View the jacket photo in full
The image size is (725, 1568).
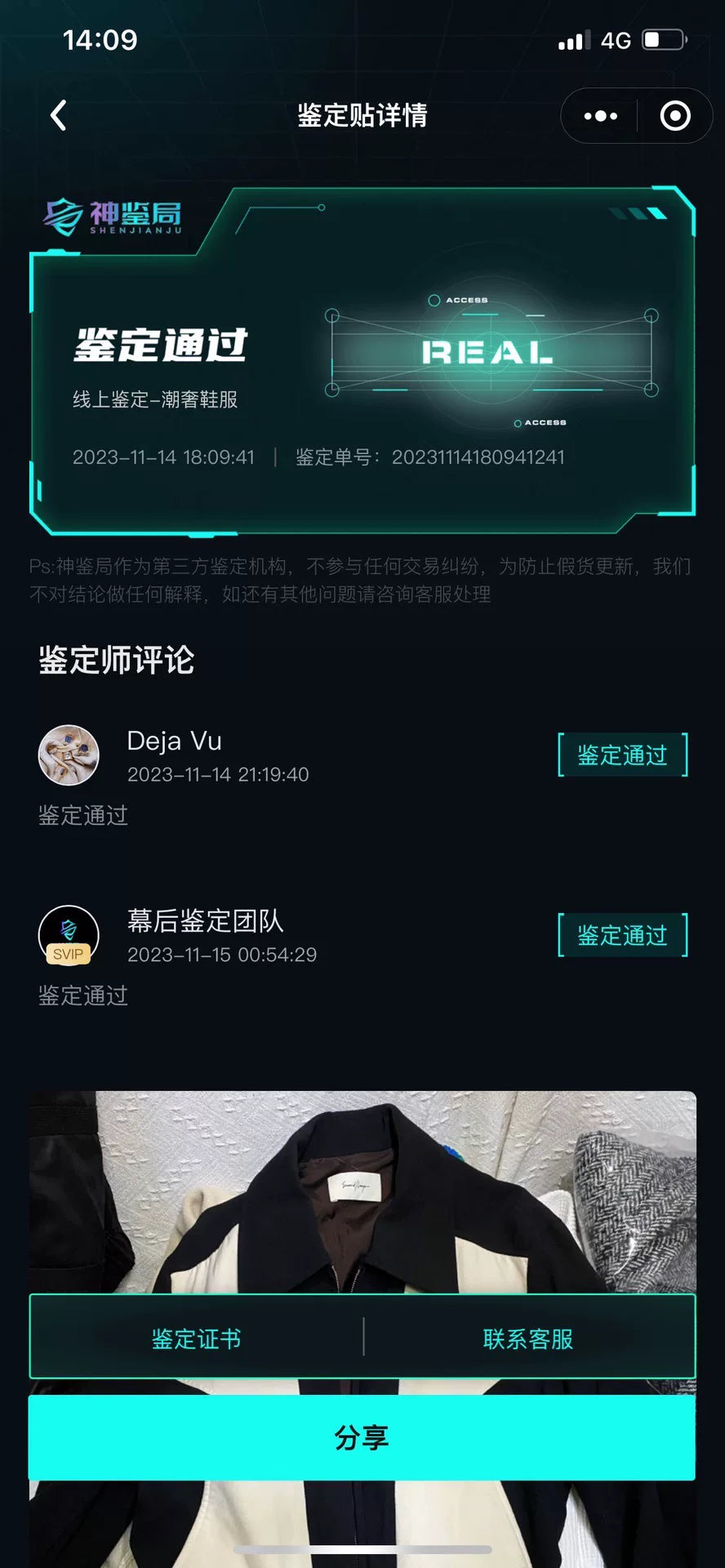tap(362, 1192)
